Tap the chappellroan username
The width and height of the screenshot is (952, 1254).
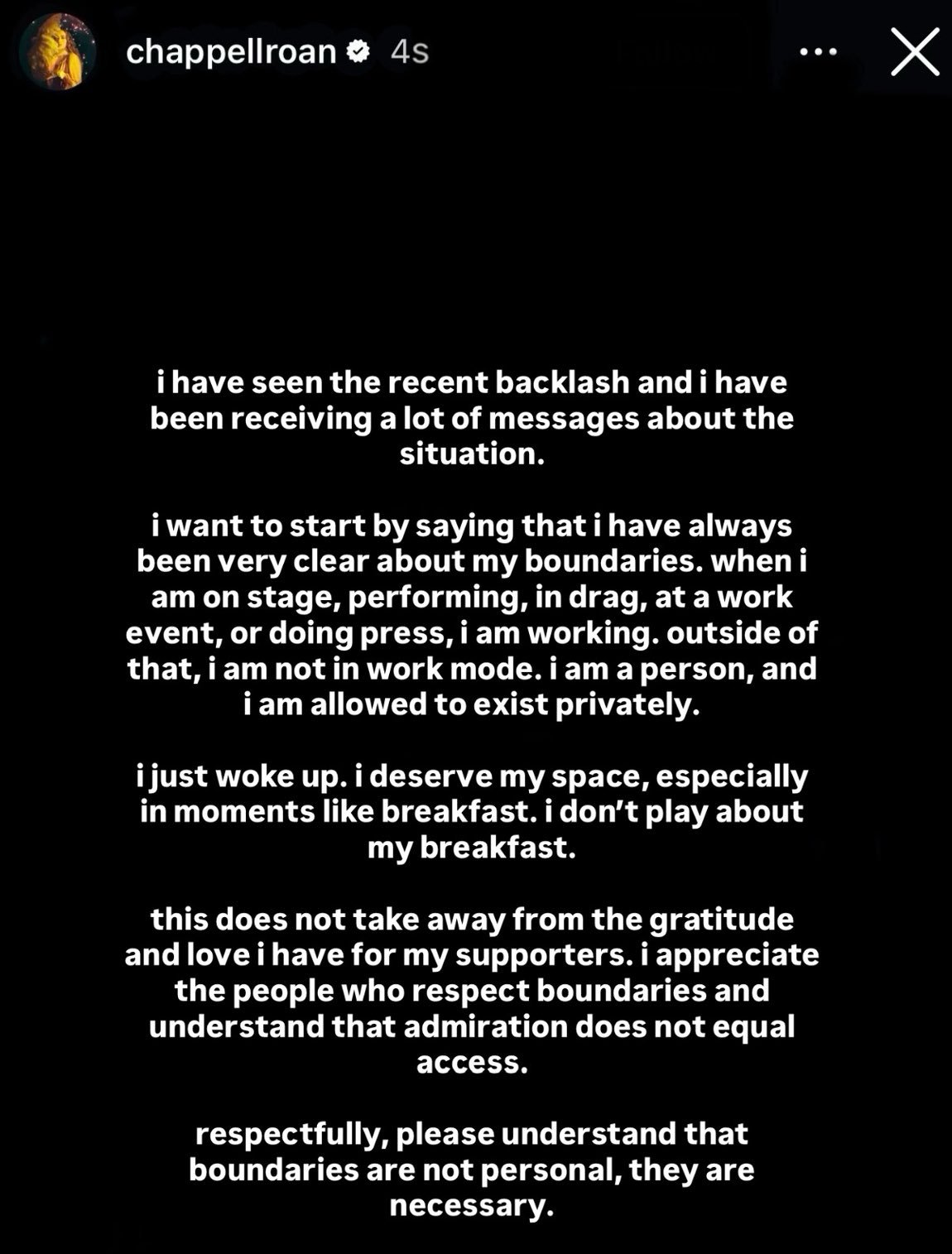[230, 52]
